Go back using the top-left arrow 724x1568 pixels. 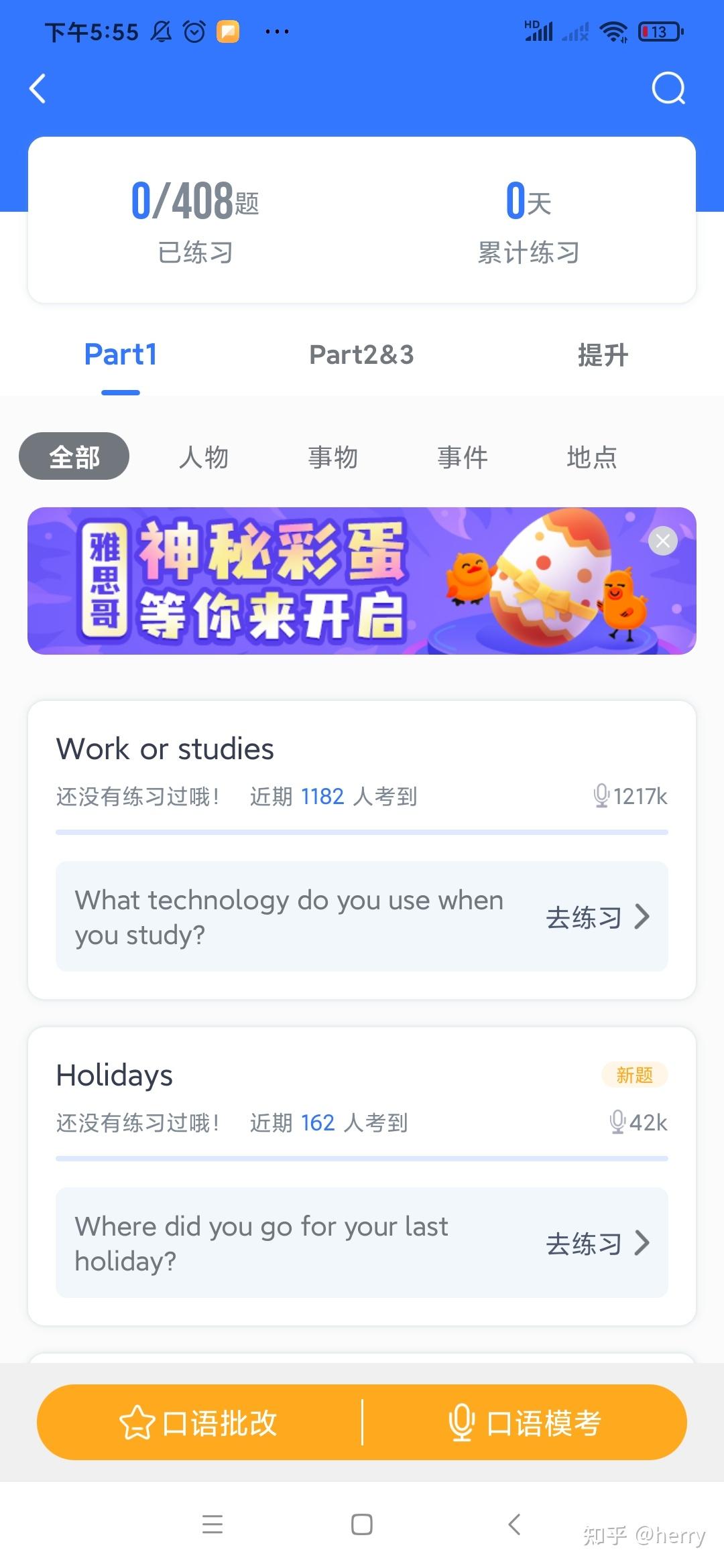[38, 88]
